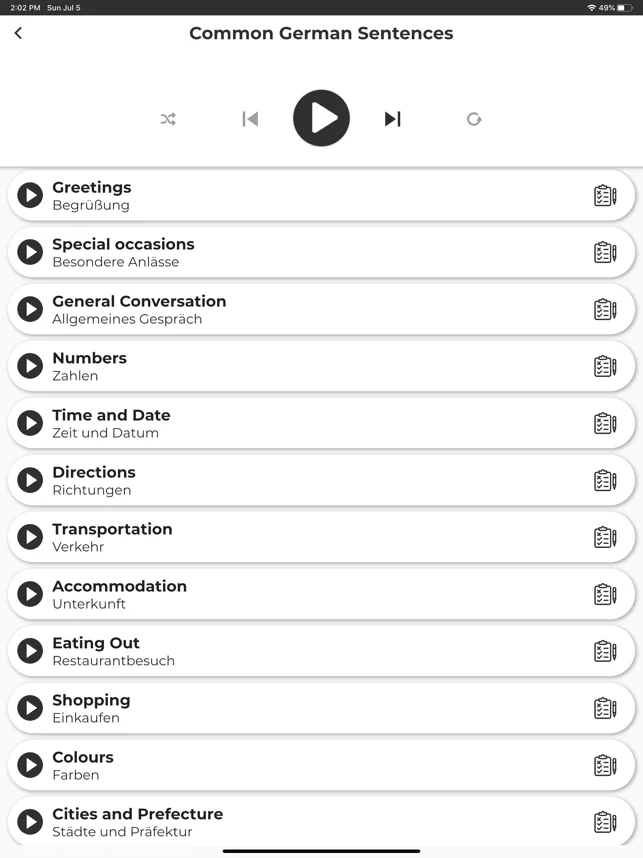This screenshot has height=858, width=643.
Task: Skip to the previous track
Action: 250,119
